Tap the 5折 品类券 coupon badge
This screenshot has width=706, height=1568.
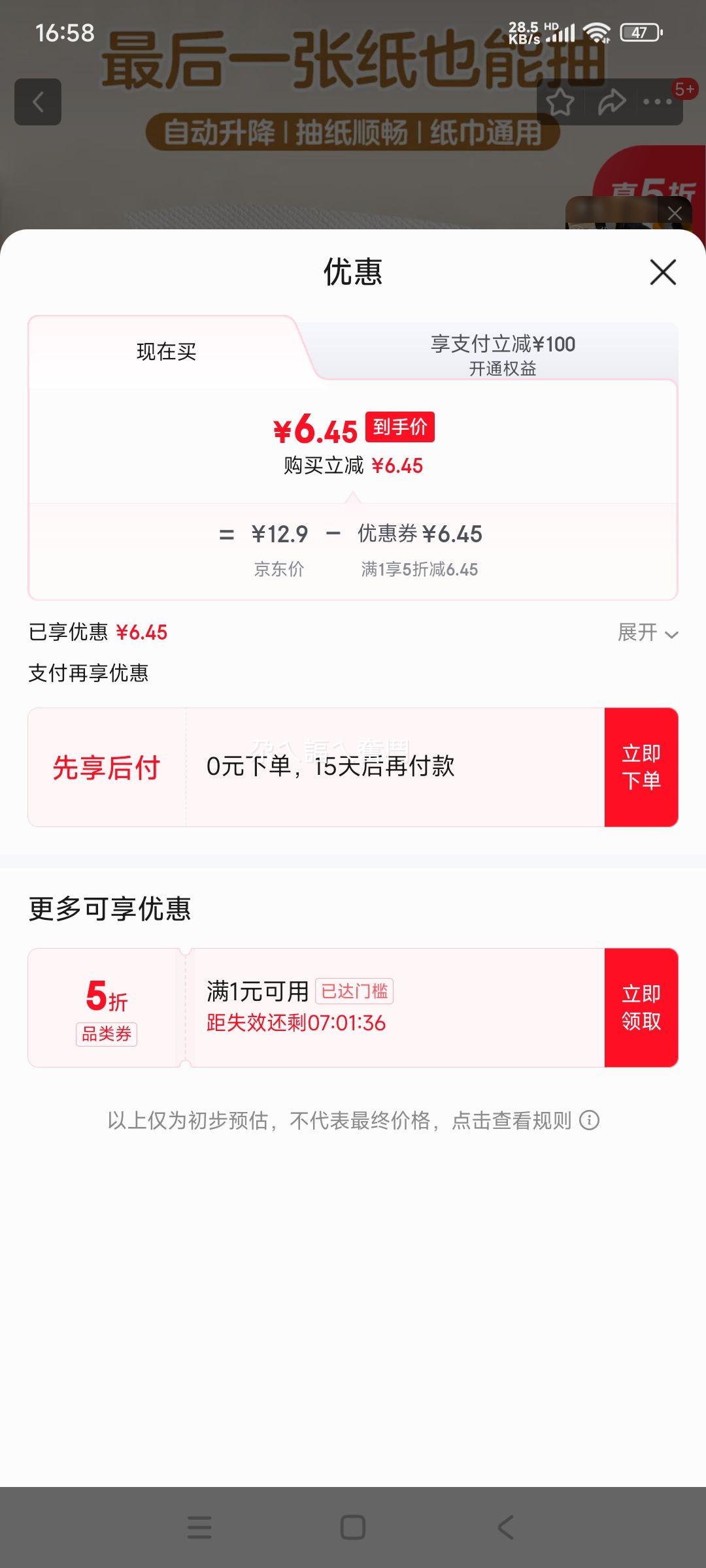pyautogui.click(x=107, y=1006)
